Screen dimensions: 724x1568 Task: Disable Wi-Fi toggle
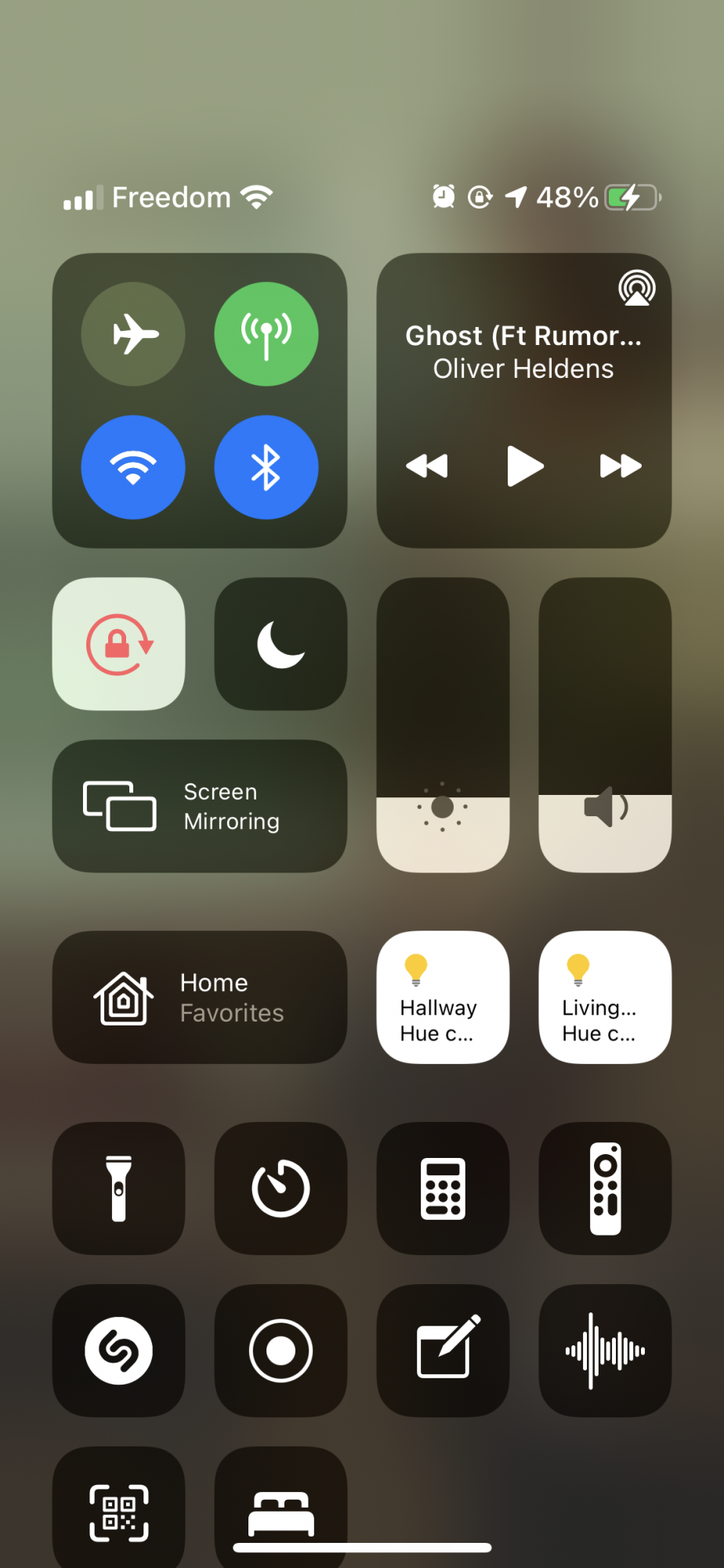tap(133, 467)
